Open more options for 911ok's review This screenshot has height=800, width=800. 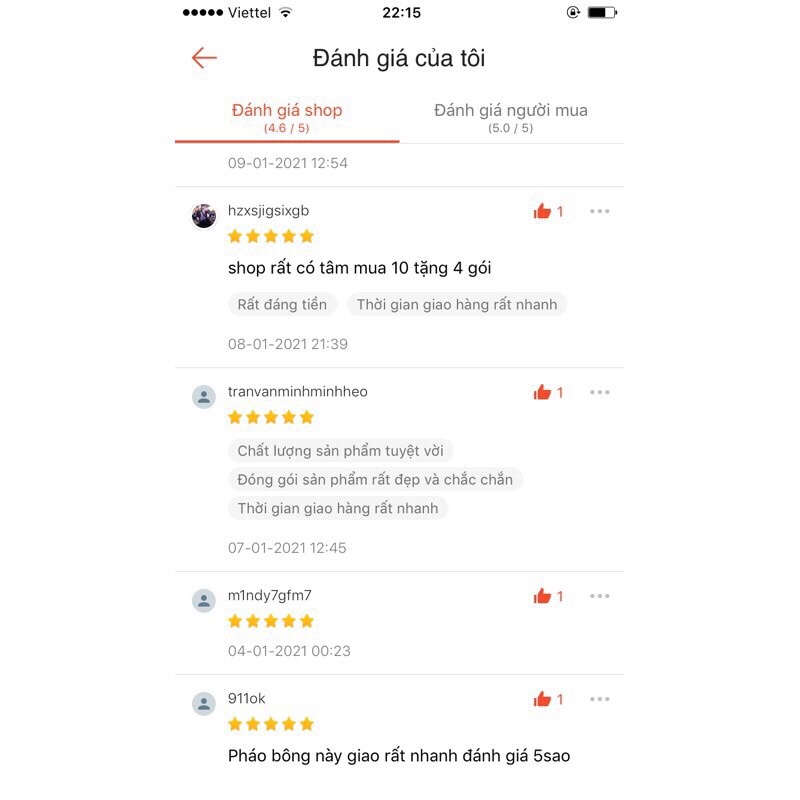click(x=599, y=699)
